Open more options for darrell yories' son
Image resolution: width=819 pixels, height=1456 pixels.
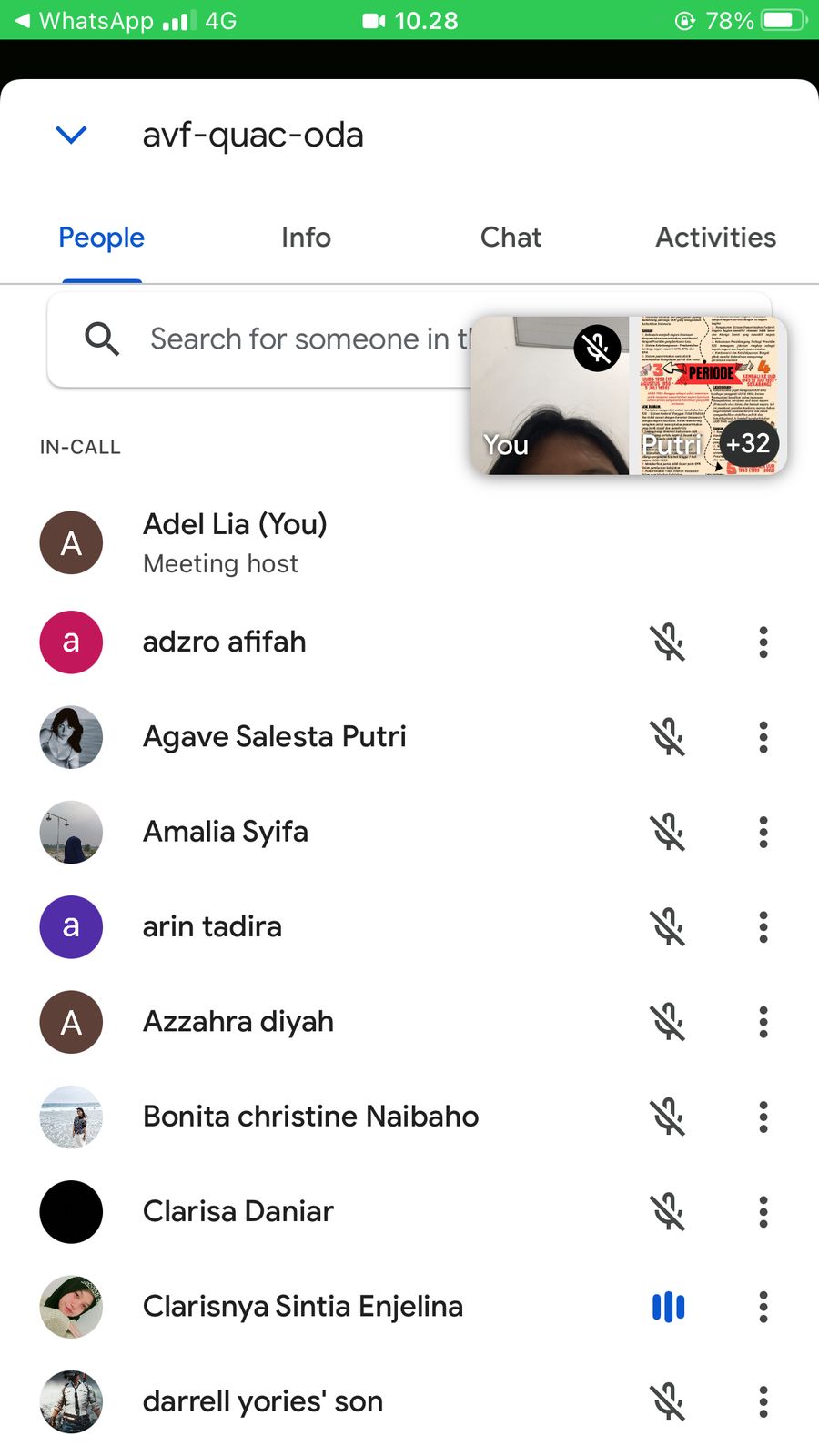pos(763,1401)
